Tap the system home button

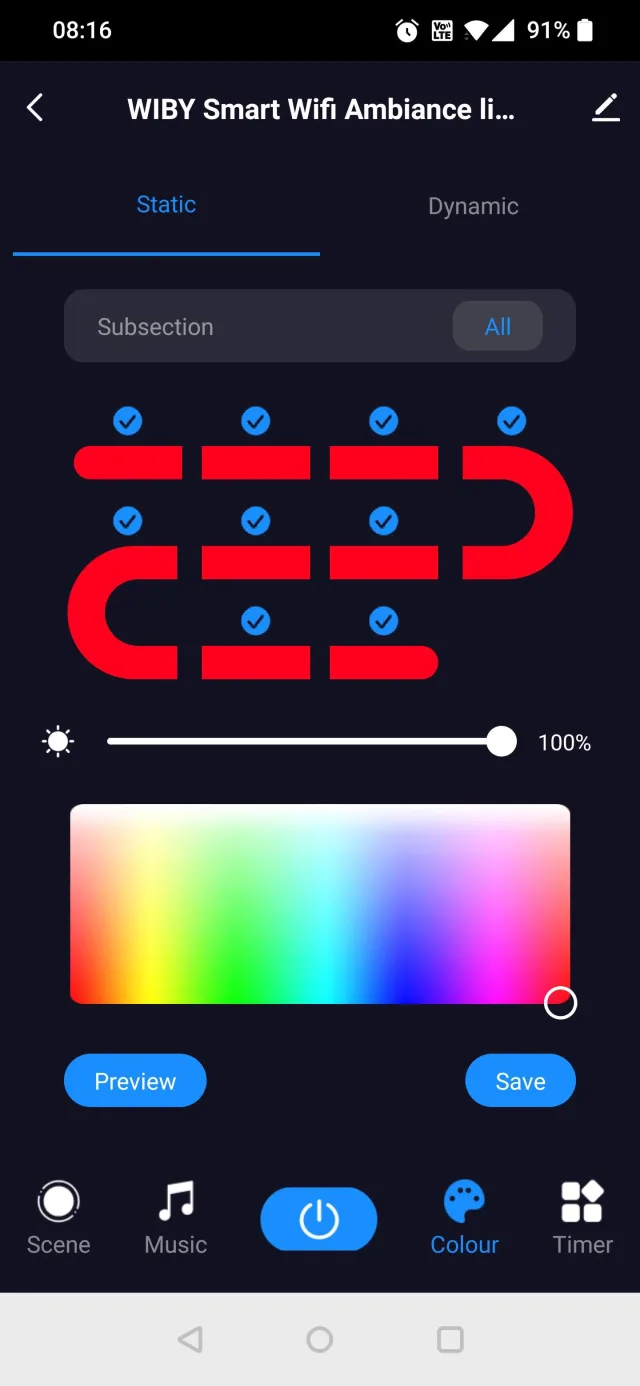point(320,1339)
